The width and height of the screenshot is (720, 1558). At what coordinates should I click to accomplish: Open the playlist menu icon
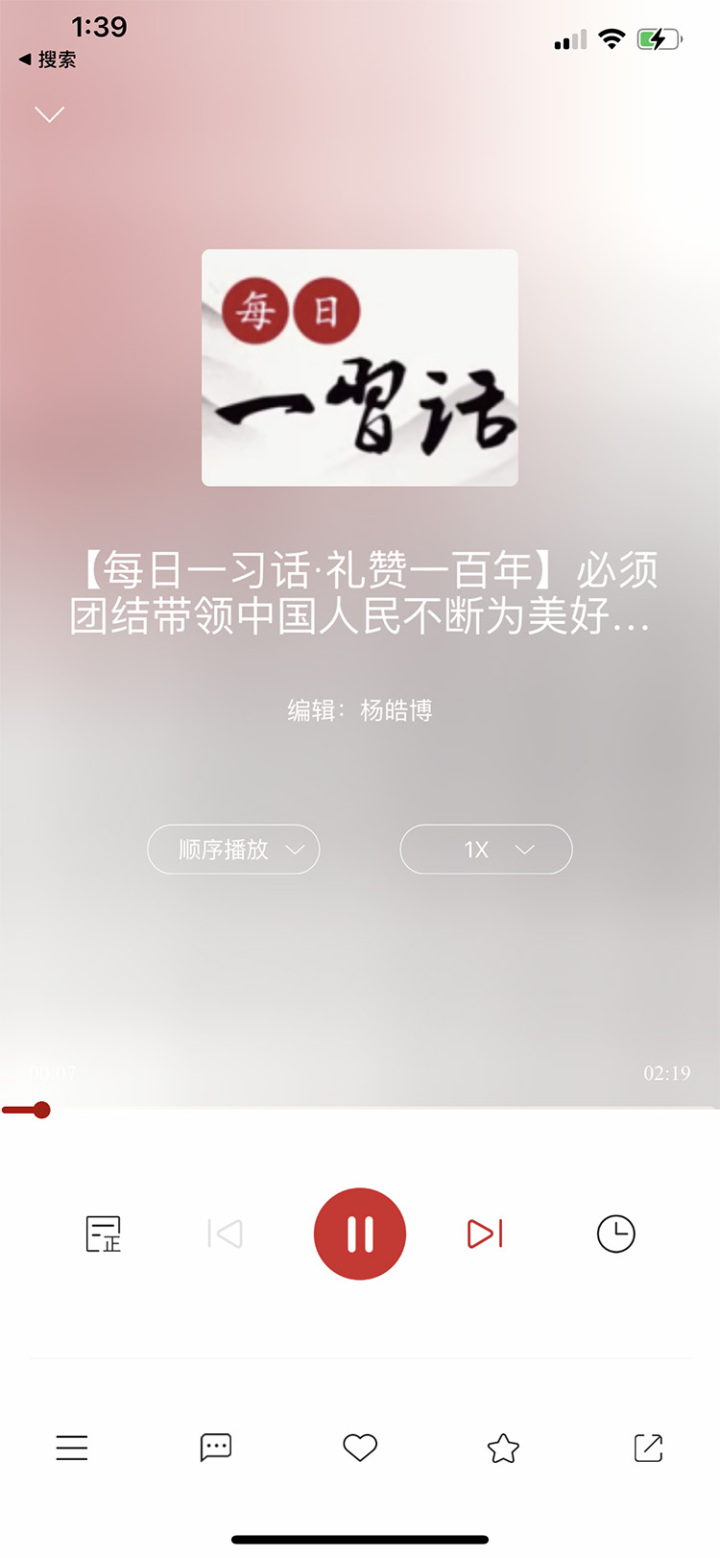[72, 1447]
